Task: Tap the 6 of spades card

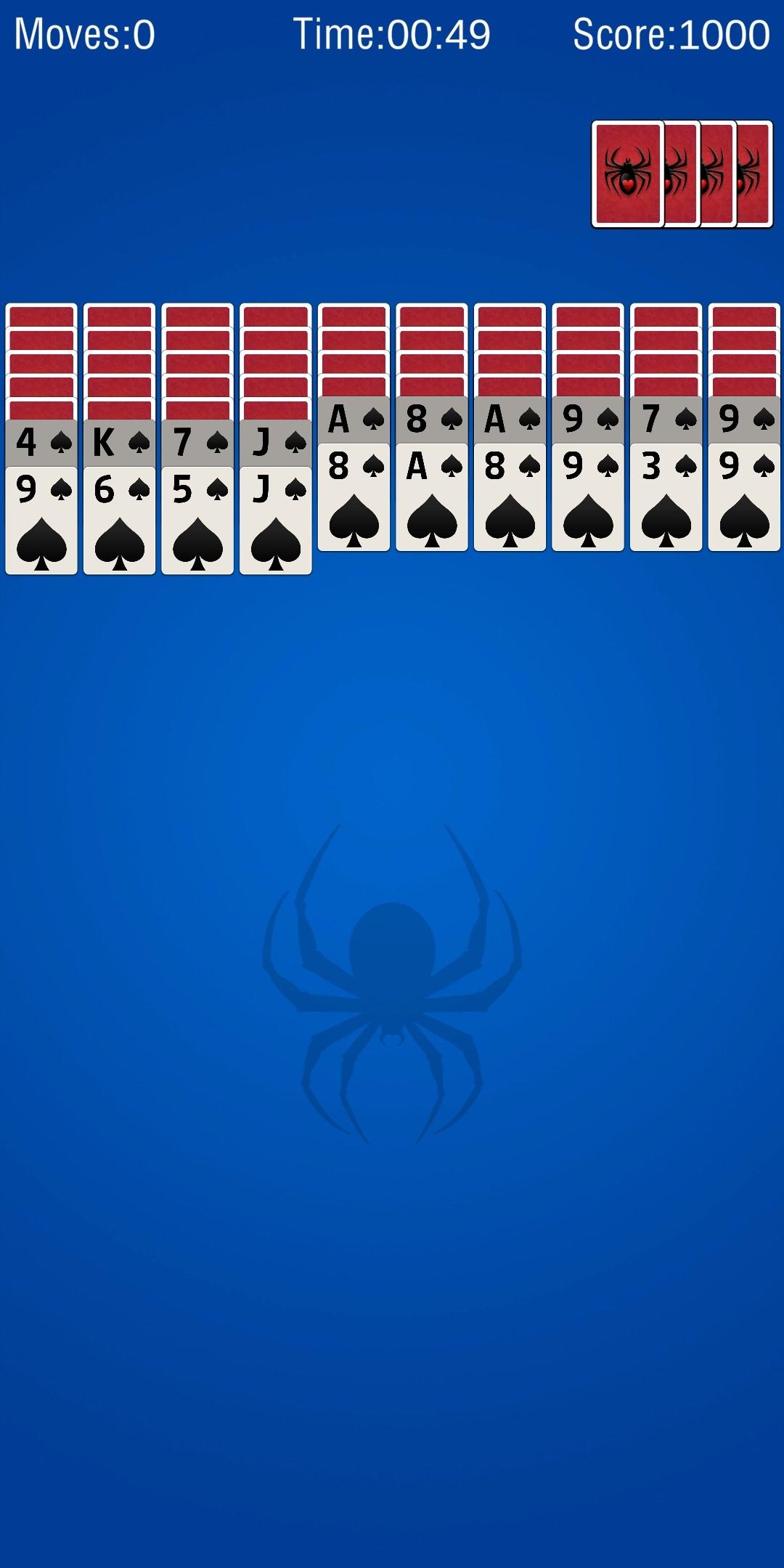Action: tap(119, 520)
